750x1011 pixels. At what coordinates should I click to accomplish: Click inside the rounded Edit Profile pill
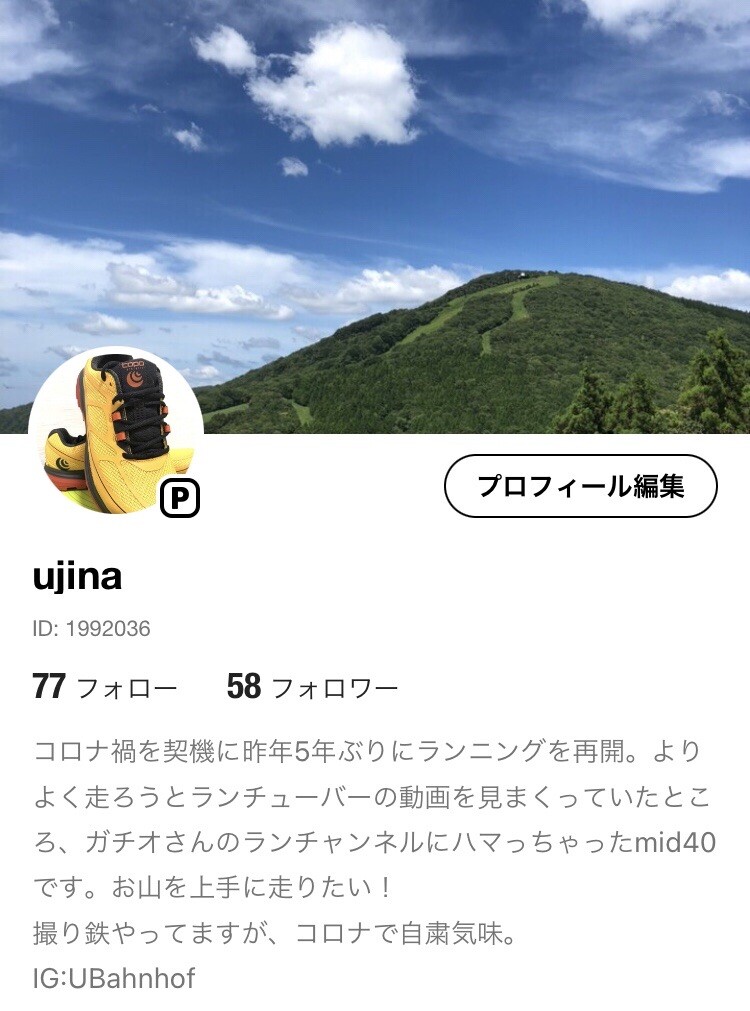coord(583,487)
